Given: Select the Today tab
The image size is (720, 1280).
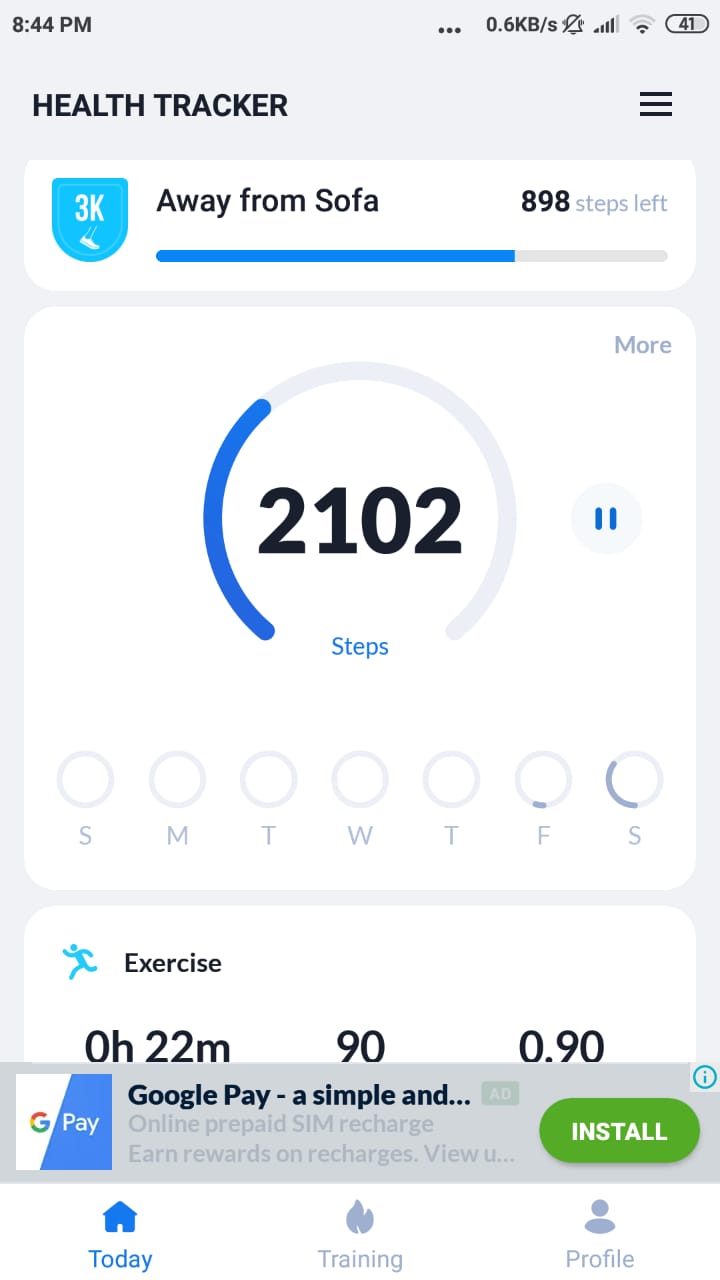Looking at the screenshot, I should [120, 1234].
